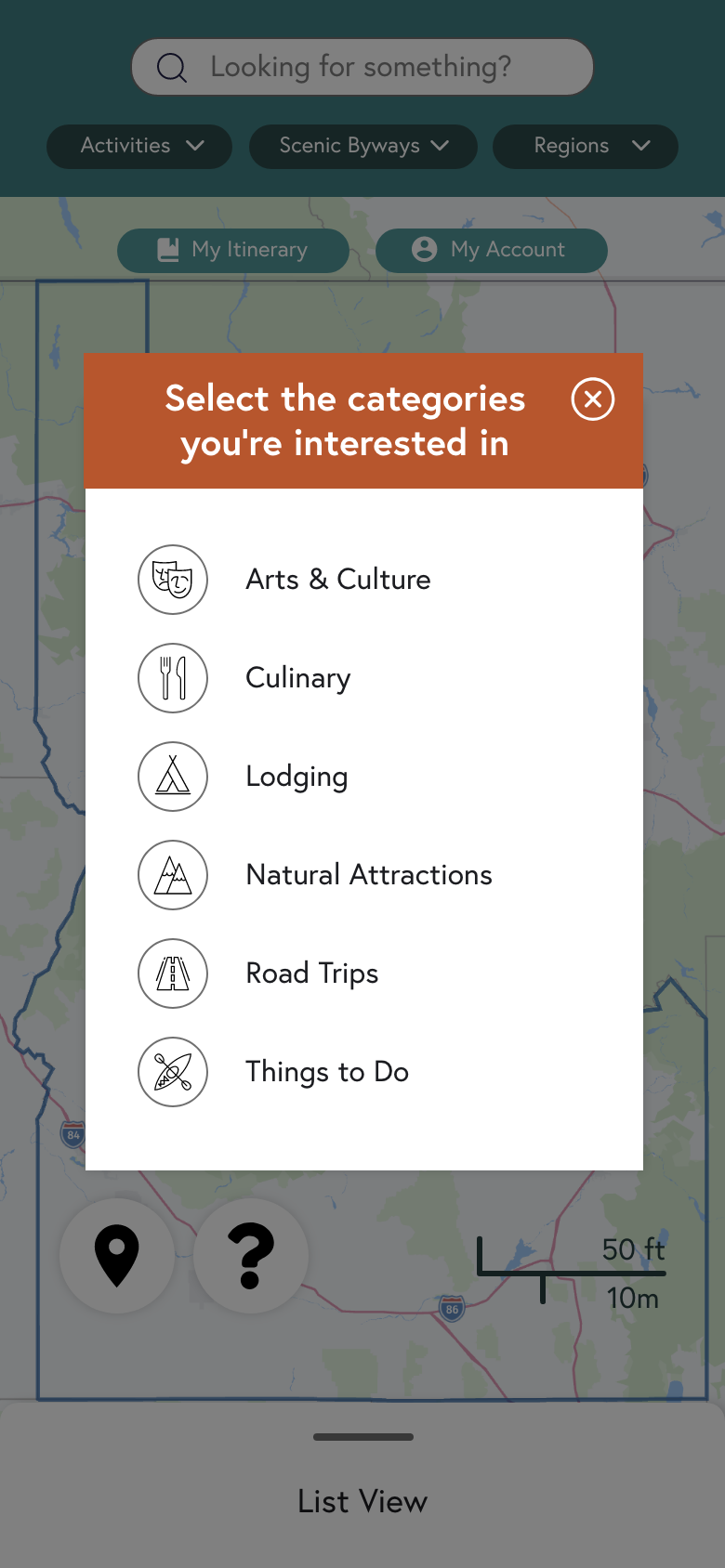725x1568 pixels.
Task: Tap the location pin button
Action: [117, 1256]
